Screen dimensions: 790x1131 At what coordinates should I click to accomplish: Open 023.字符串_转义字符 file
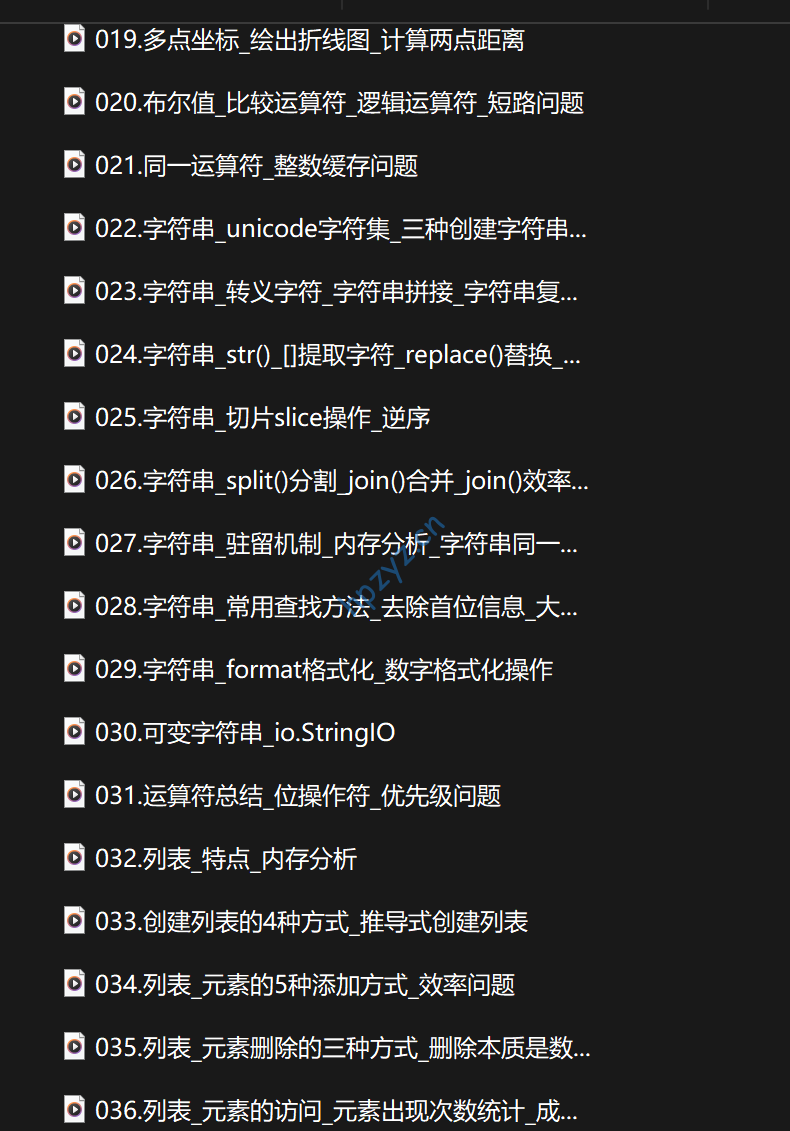coord(336,293)
